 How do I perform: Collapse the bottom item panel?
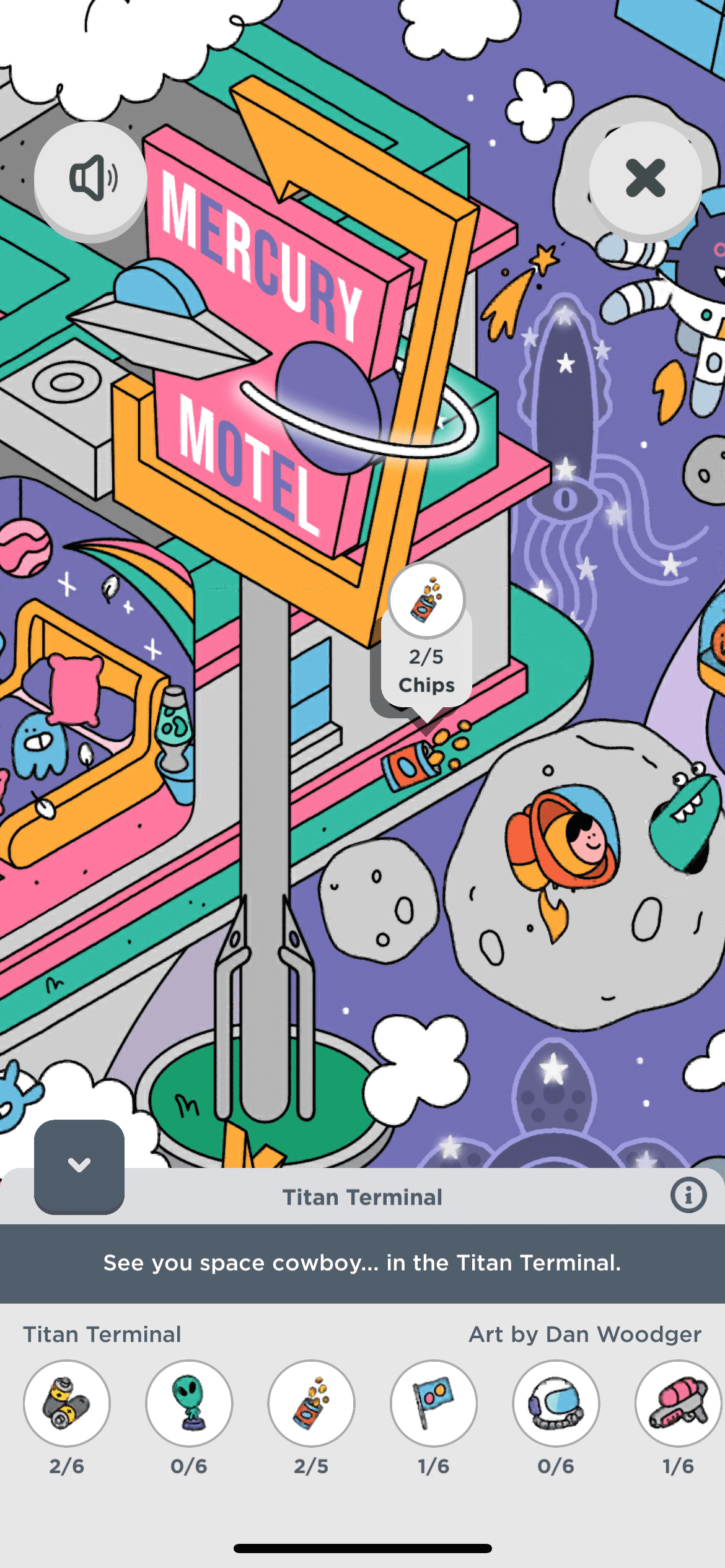[x=79, y=1165]
